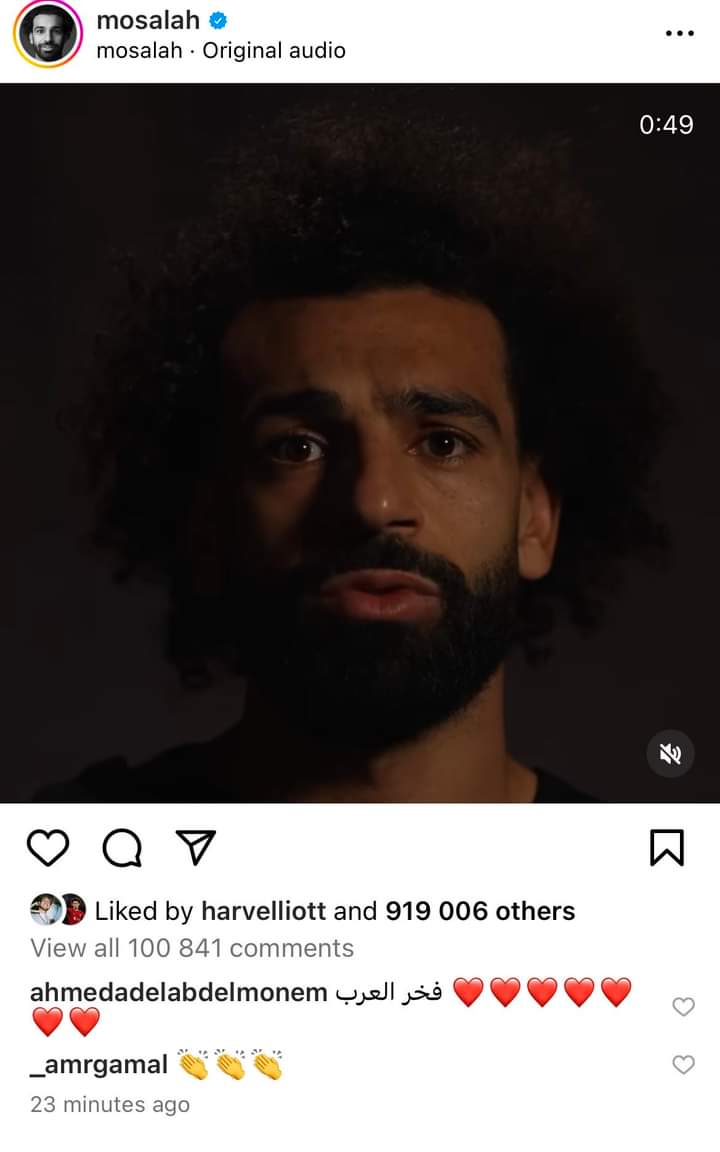The height and width of the screenshot is (1152, 720).
Task: Open _amrgamal's profile from the comment
Action: 99,1065
